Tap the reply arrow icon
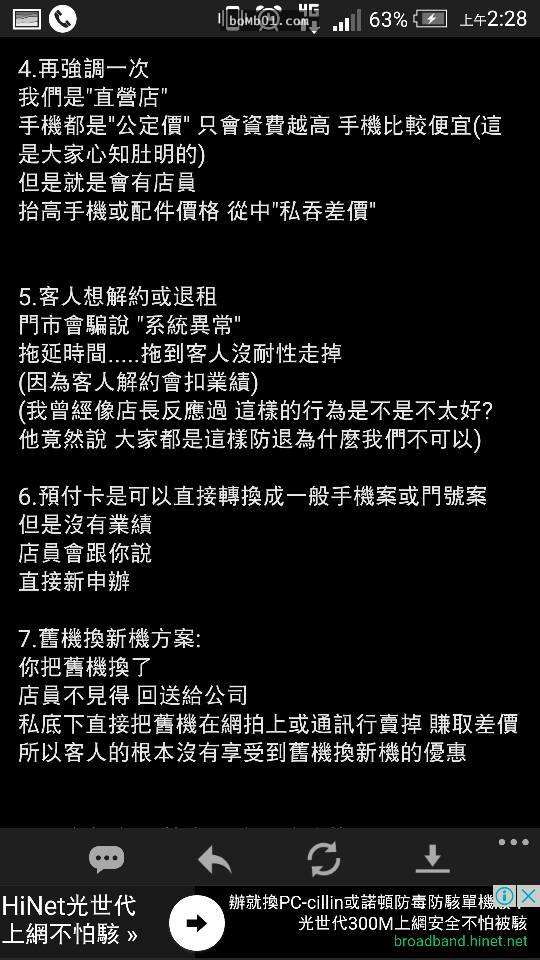 215,859
